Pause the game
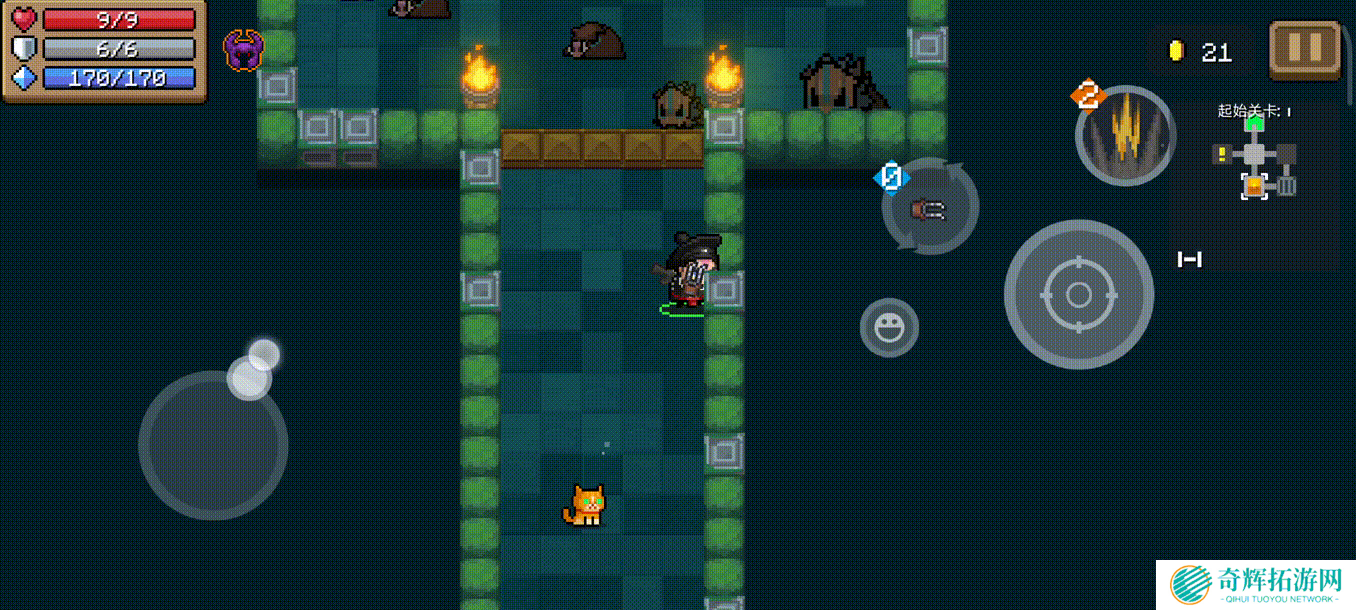Screen dimensions: 1356x610 (x=1305, y=49)
